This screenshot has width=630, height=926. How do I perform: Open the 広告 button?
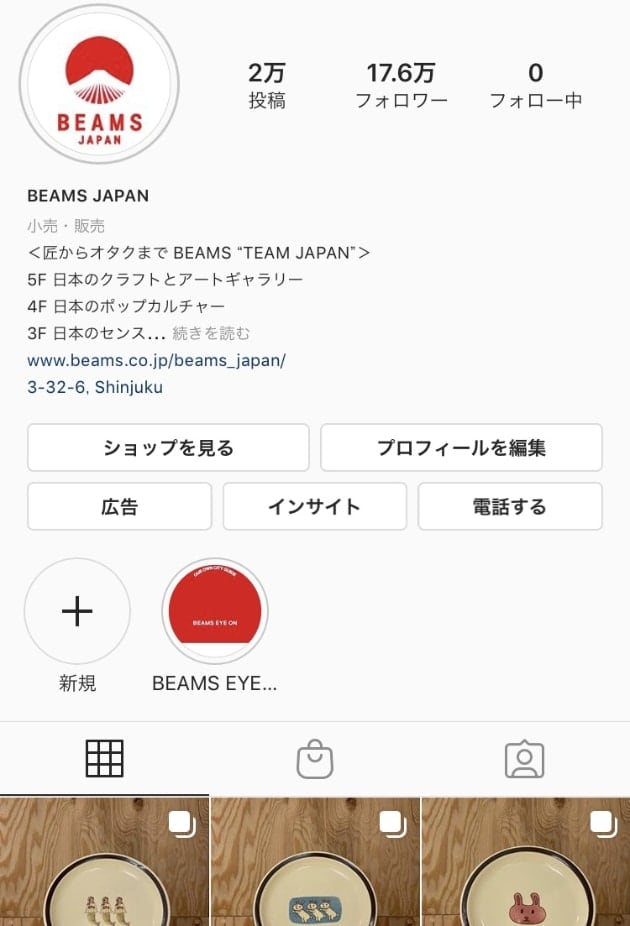coord(119,506)
